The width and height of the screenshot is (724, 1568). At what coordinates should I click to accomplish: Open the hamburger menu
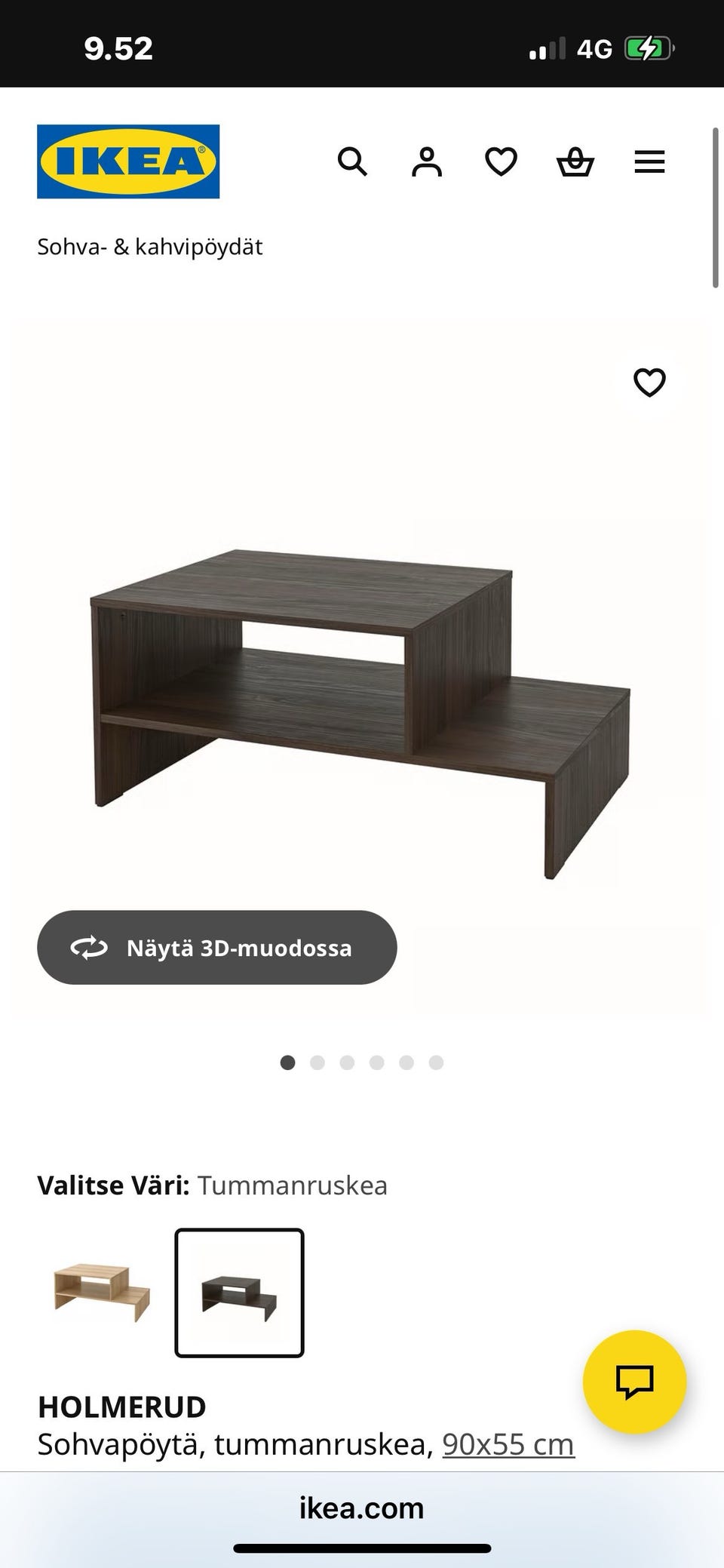click(x=649, y=161)
